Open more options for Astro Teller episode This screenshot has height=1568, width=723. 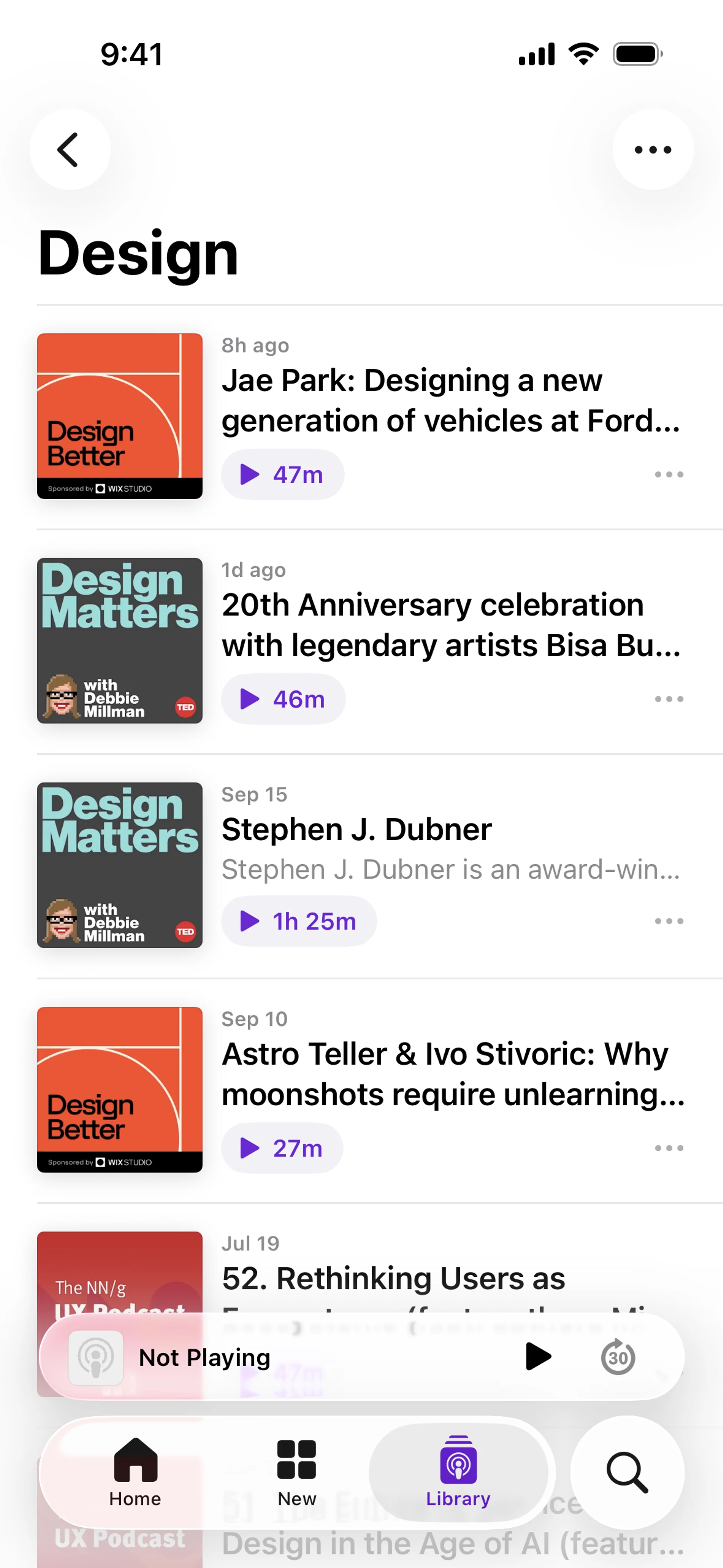tap(668, 1148)
